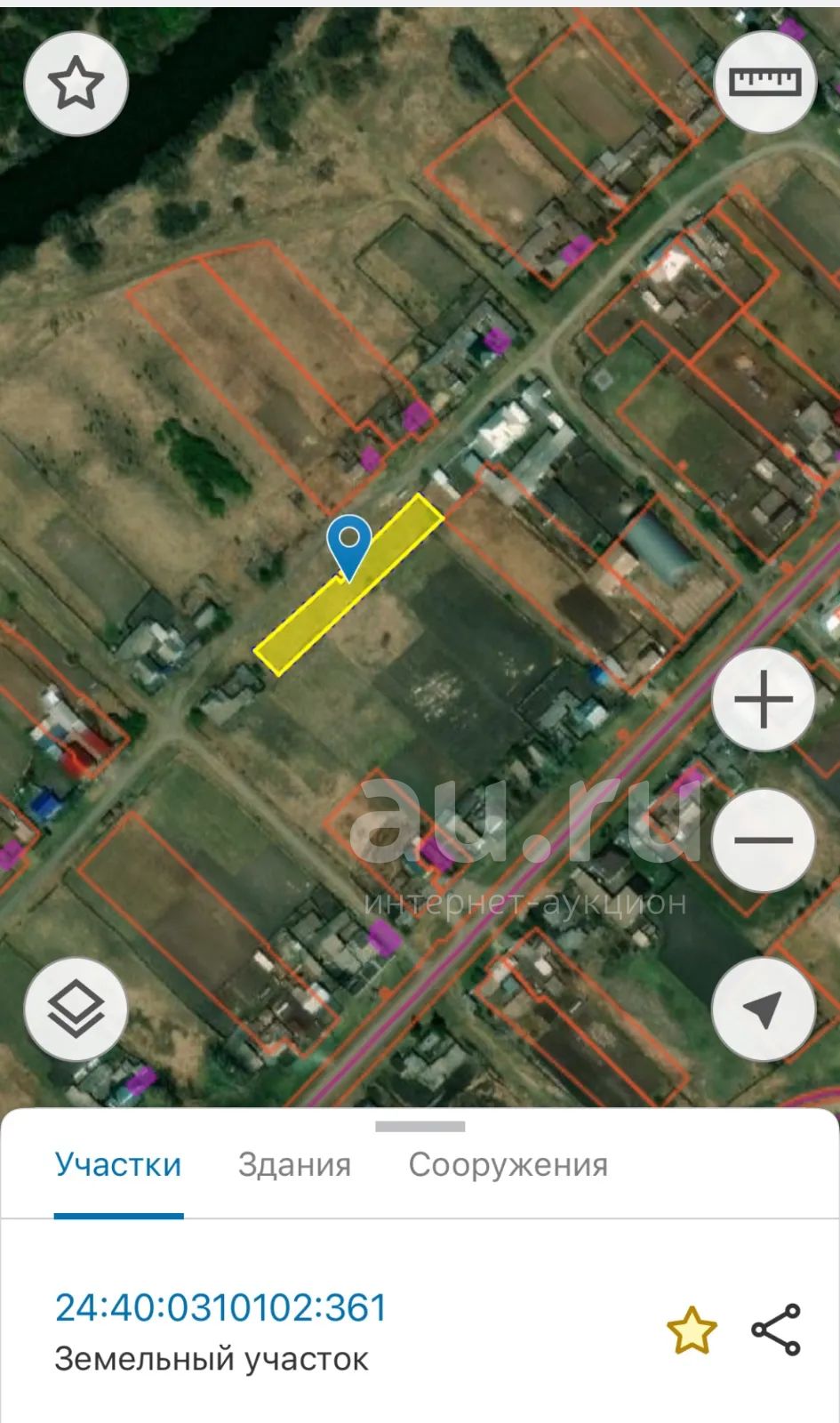This screenshot has width=840, height=1423.
Task: Zoom out with the minus button
Action: (764, 840)
